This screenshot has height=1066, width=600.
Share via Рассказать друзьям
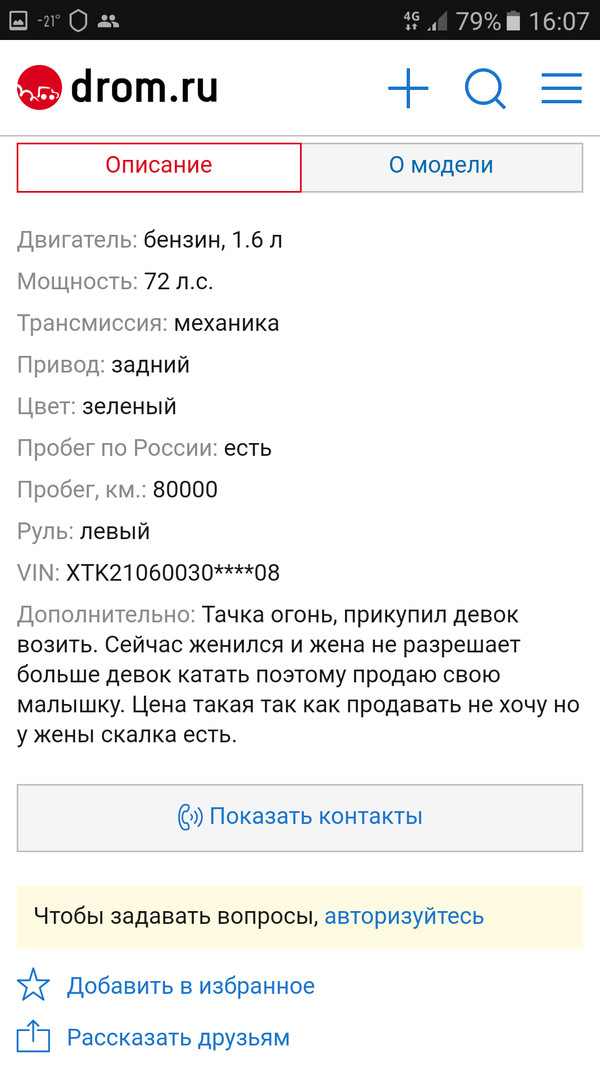tap(178, 1038)
